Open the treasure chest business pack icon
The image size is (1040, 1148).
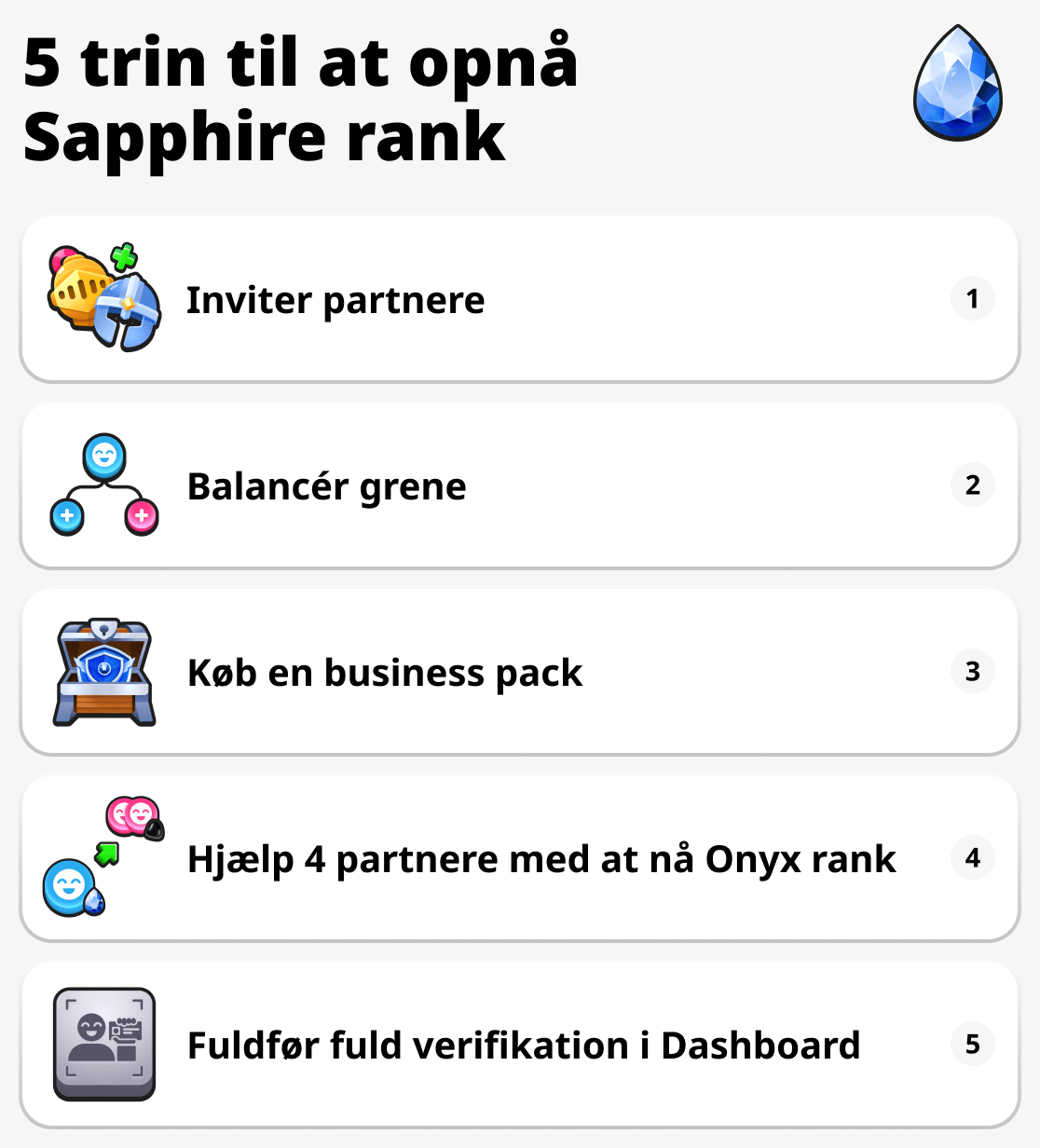click(103, 671)
